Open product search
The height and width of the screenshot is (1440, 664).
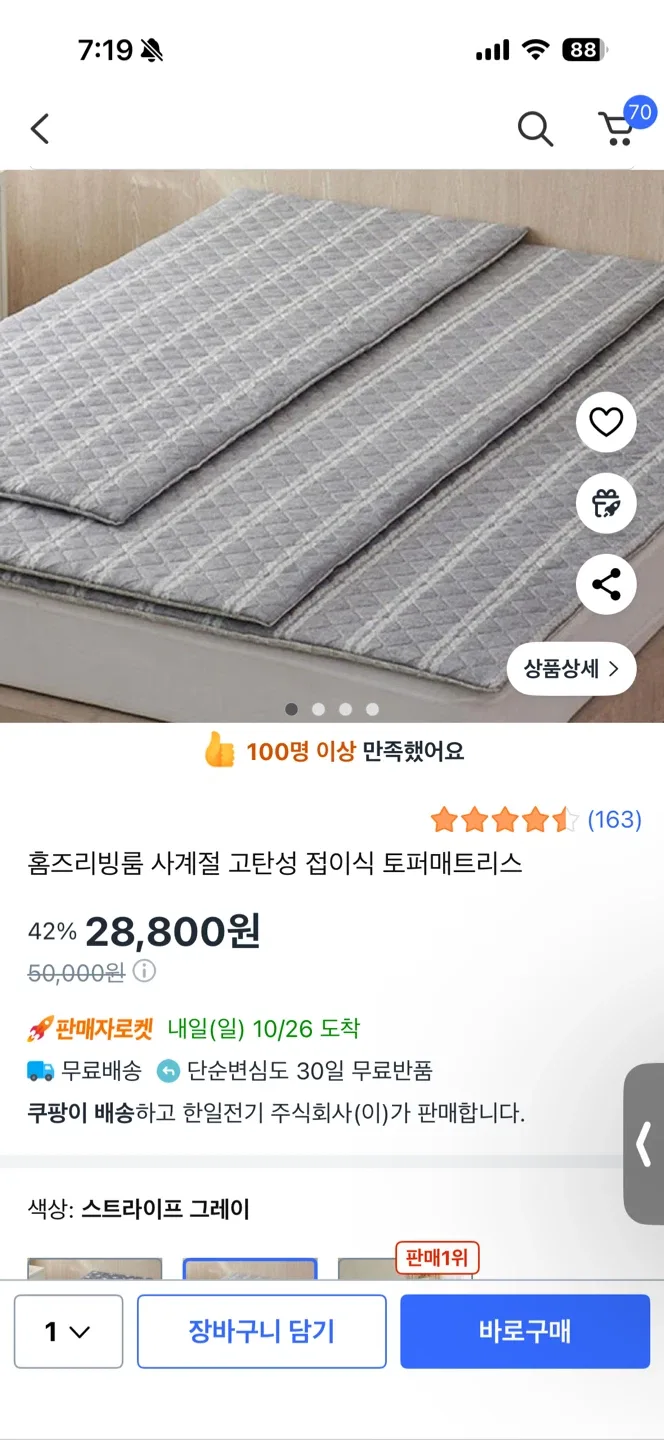(x=535, y=129)
